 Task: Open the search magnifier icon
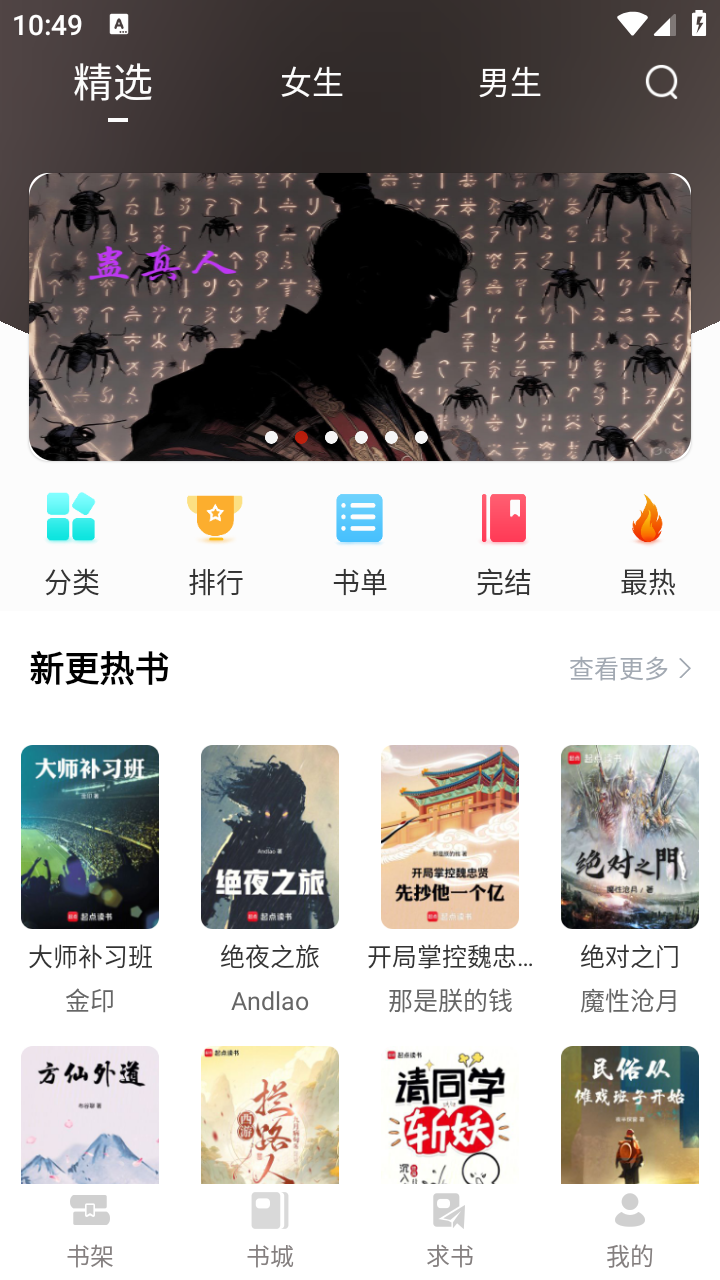[661, 82]
